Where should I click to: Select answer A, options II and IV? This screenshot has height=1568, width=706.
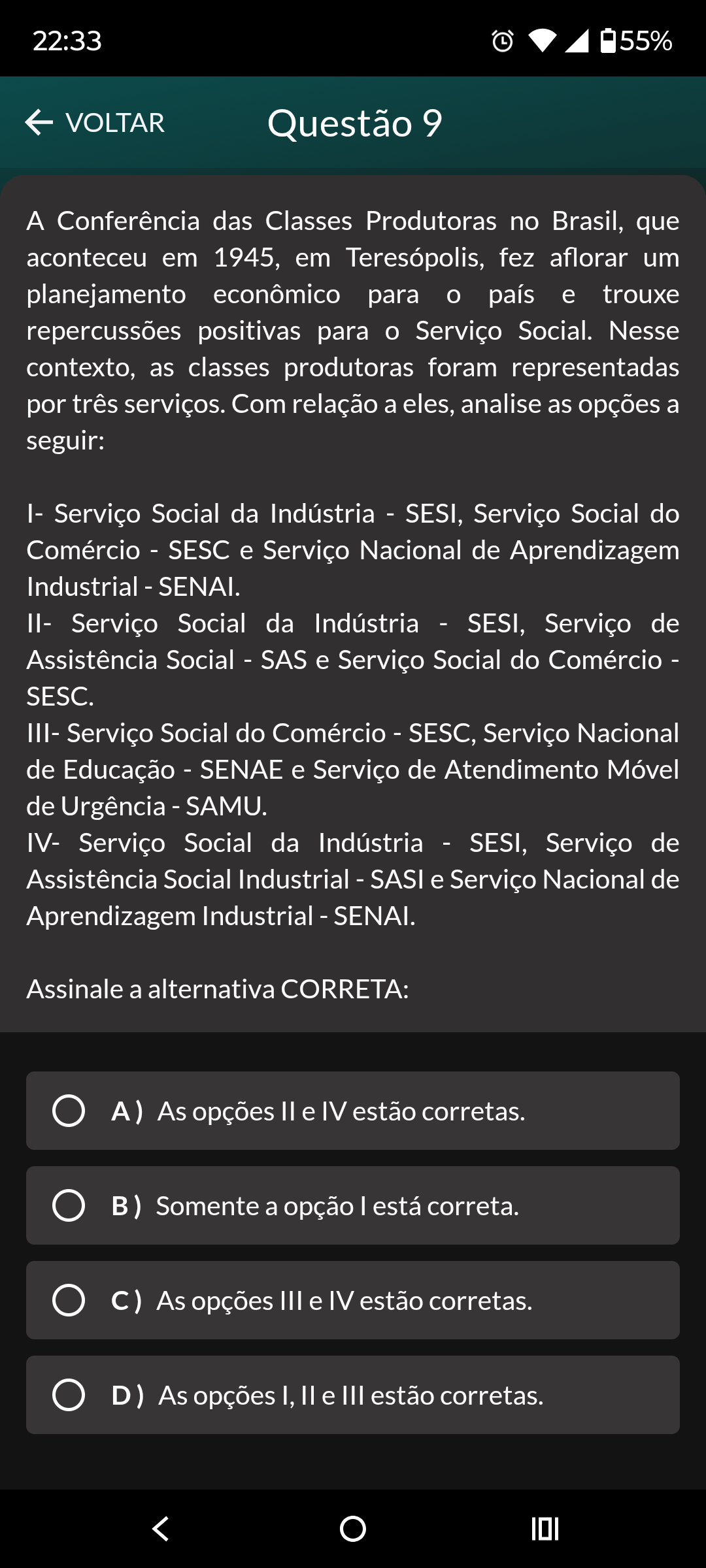coord(353,1111)
